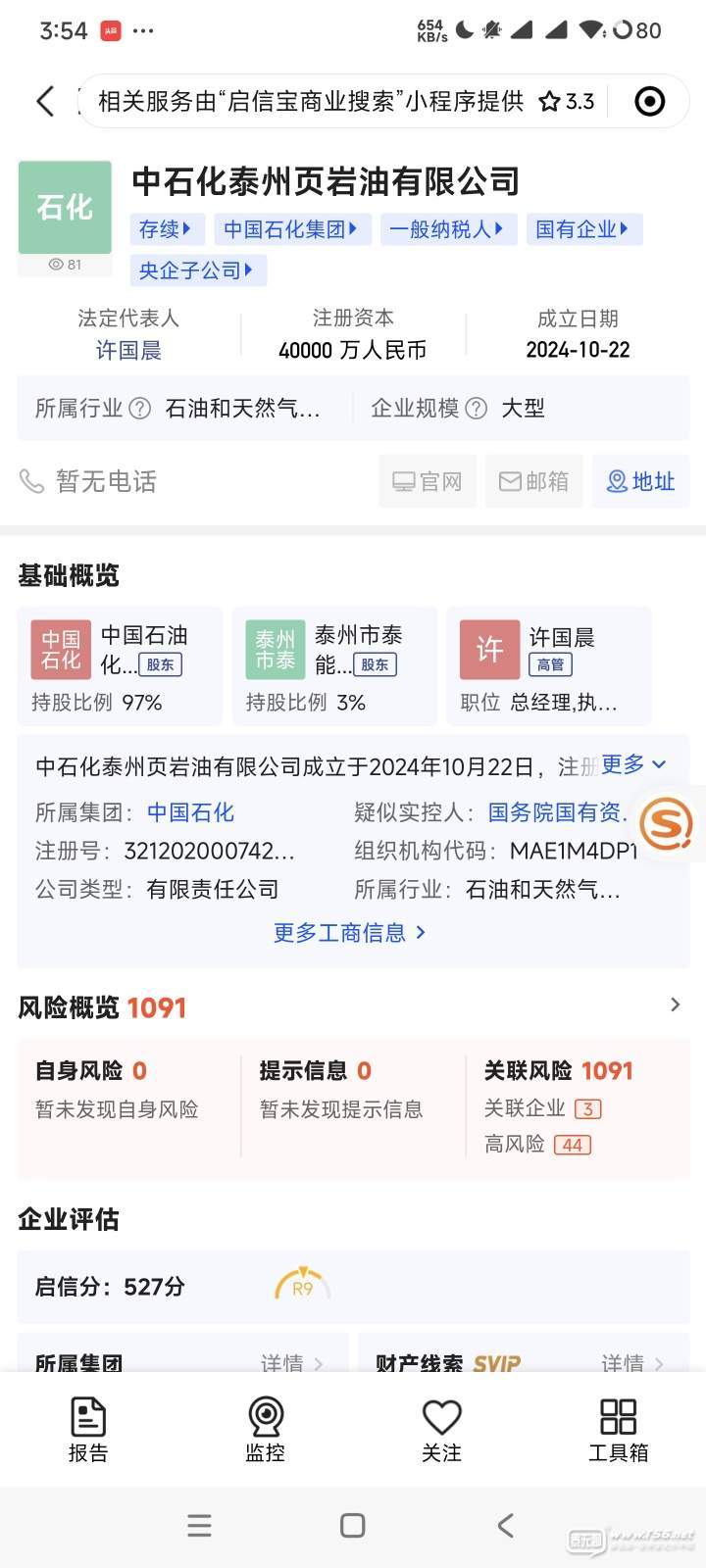This screenshot has width=706, height=1568.
Task: Tap the 一般纳税人 chip
Action: (x=447, y=229)
